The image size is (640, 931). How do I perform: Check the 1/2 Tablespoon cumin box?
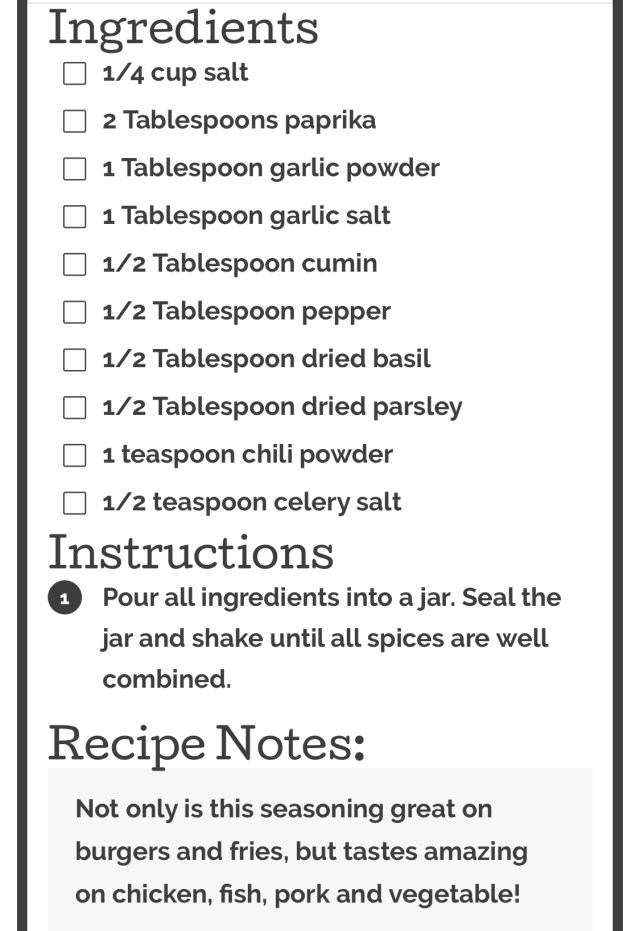pyautogui.click(x=75, y=265)
